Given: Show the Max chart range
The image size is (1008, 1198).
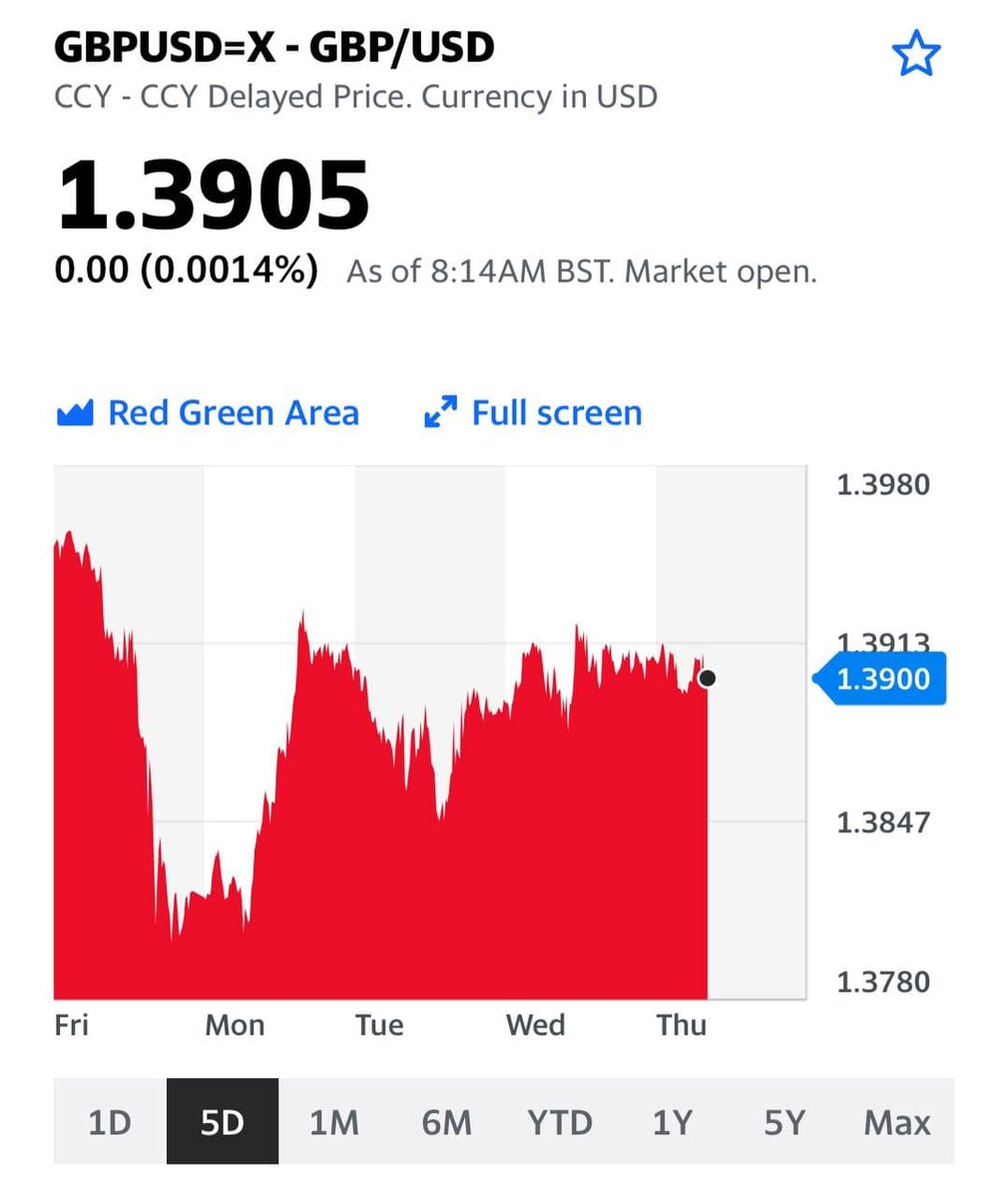Looking at the screenshot, I should [x=896, y=1122].
